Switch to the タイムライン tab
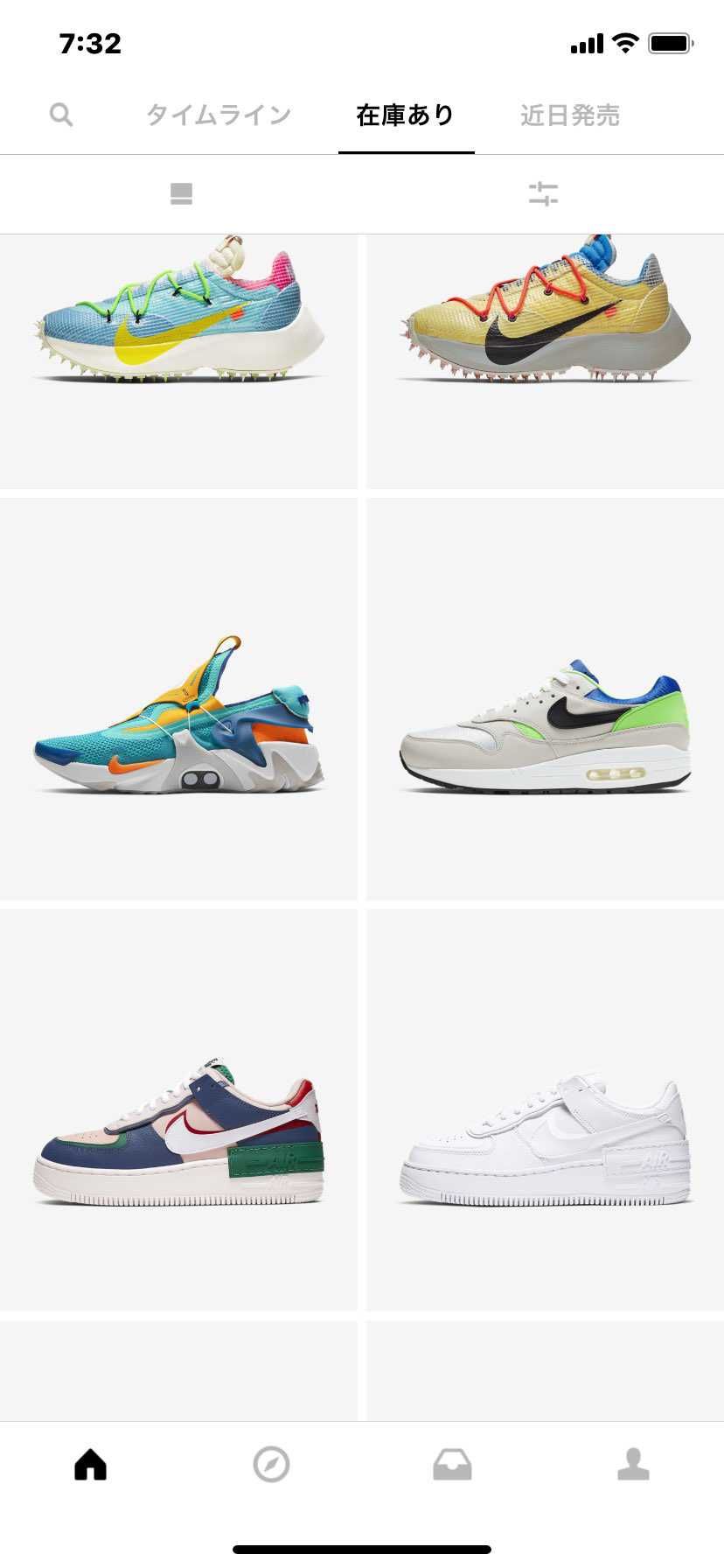This screenshot has height=1568, width=724. tap(219, 115)
